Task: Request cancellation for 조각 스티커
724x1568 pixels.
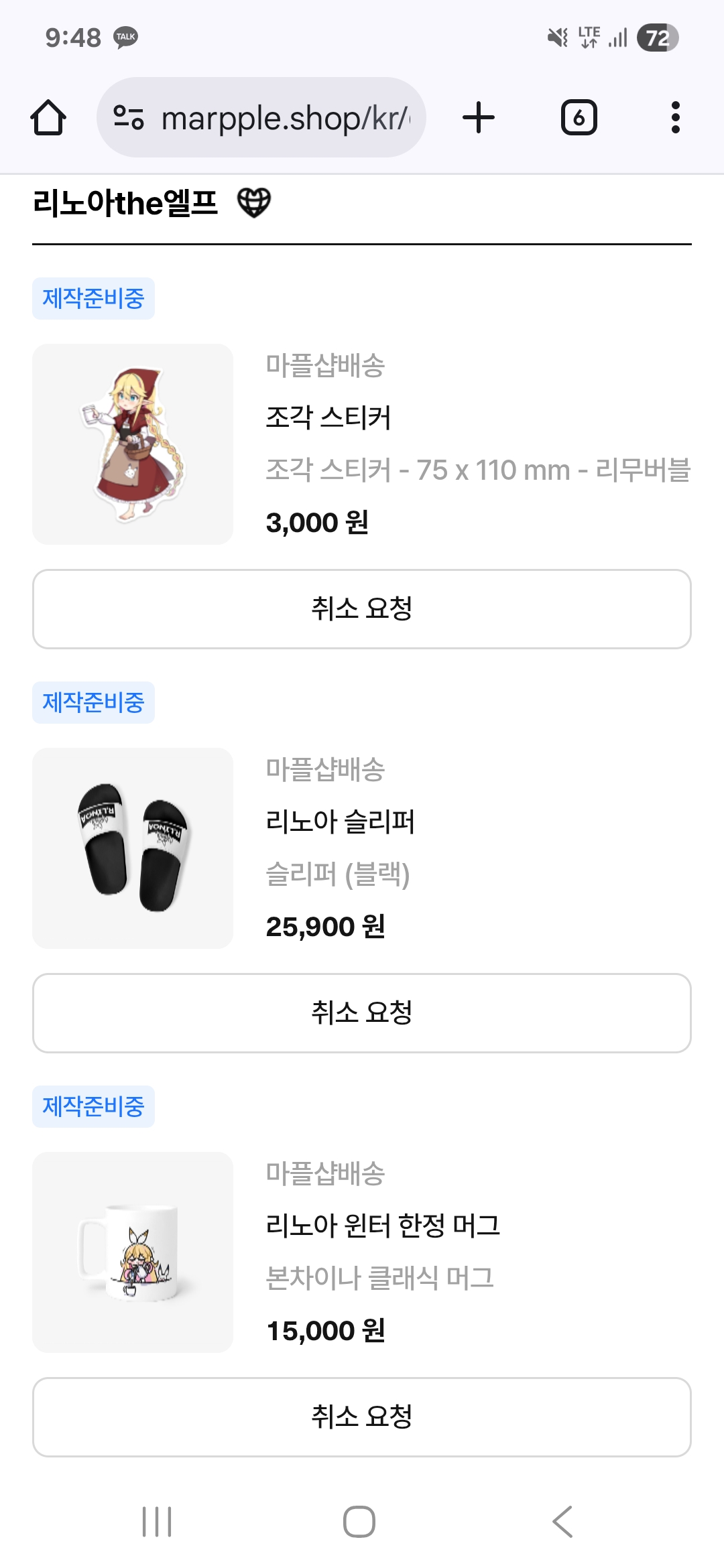Action: (x=362, y=609)
